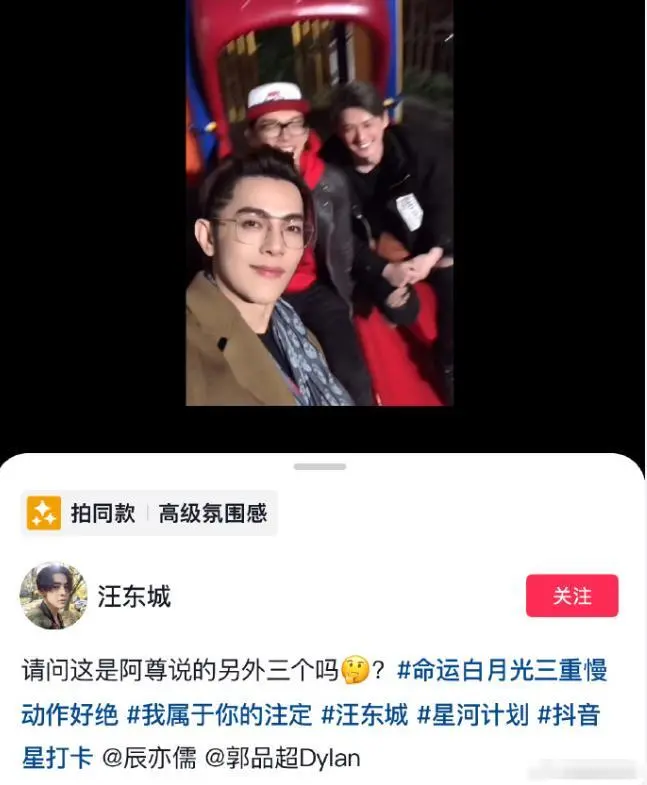Open hashtag #抖音星打卡

573,715
